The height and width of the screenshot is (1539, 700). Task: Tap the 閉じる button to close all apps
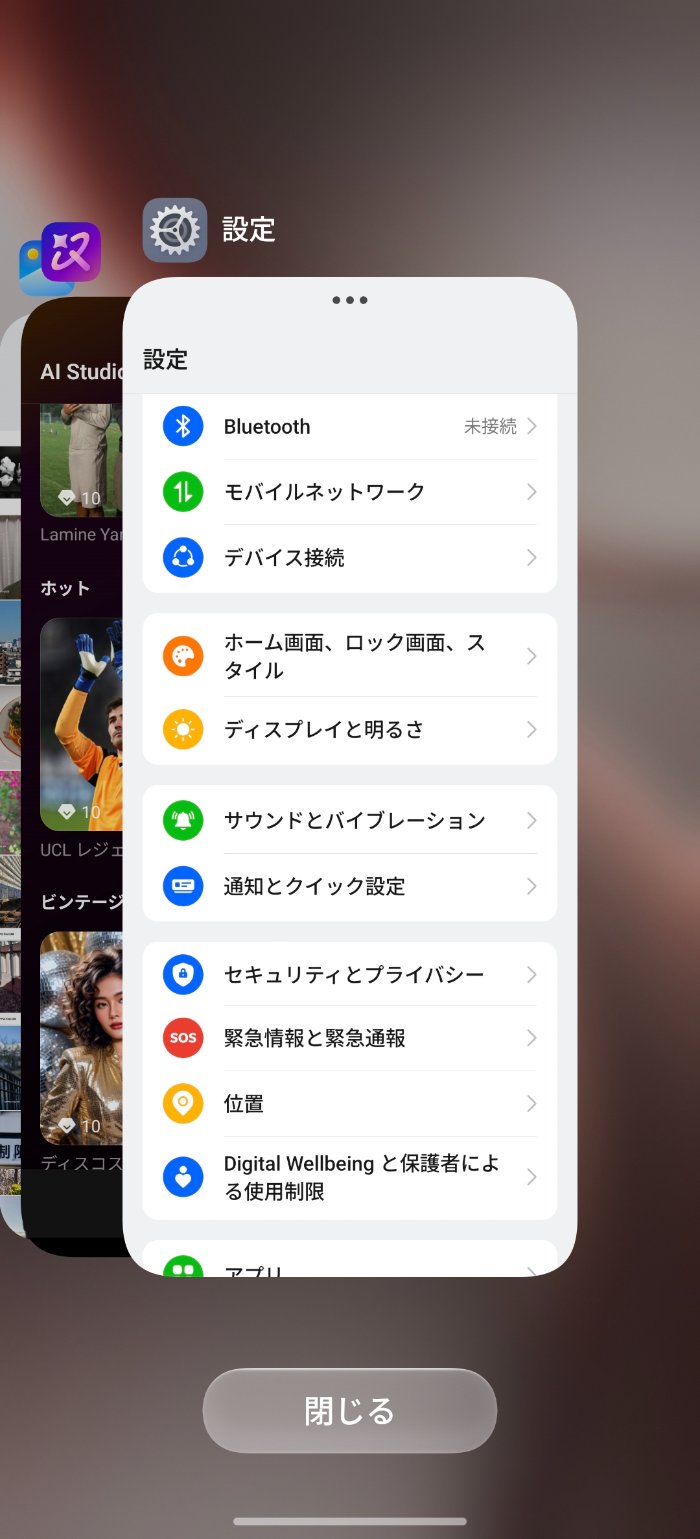coord(349,1411)
